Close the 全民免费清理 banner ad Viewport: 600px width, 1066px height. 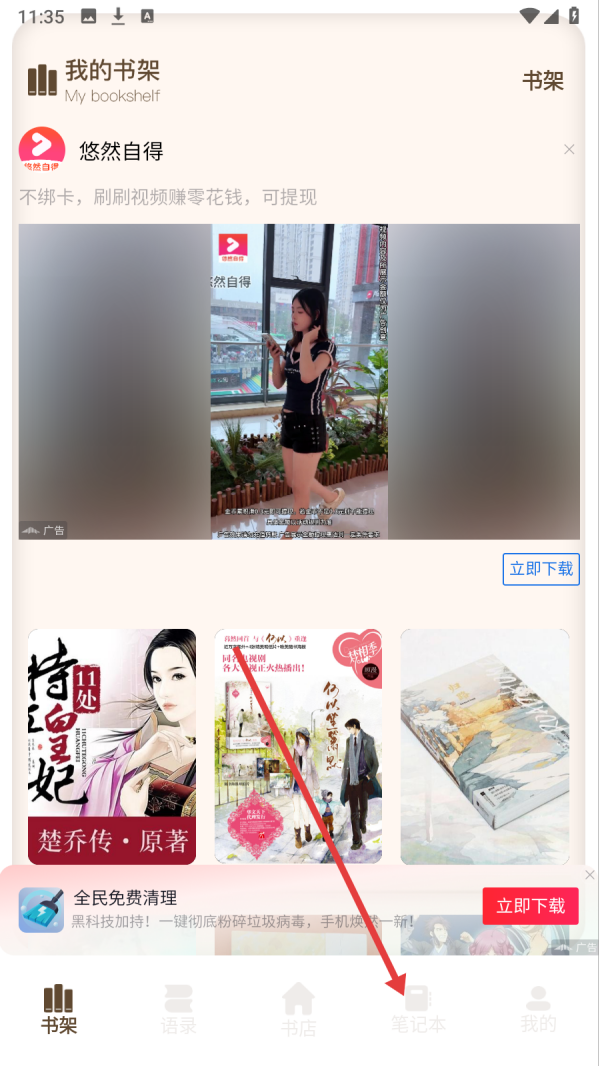tap(589, 875)
